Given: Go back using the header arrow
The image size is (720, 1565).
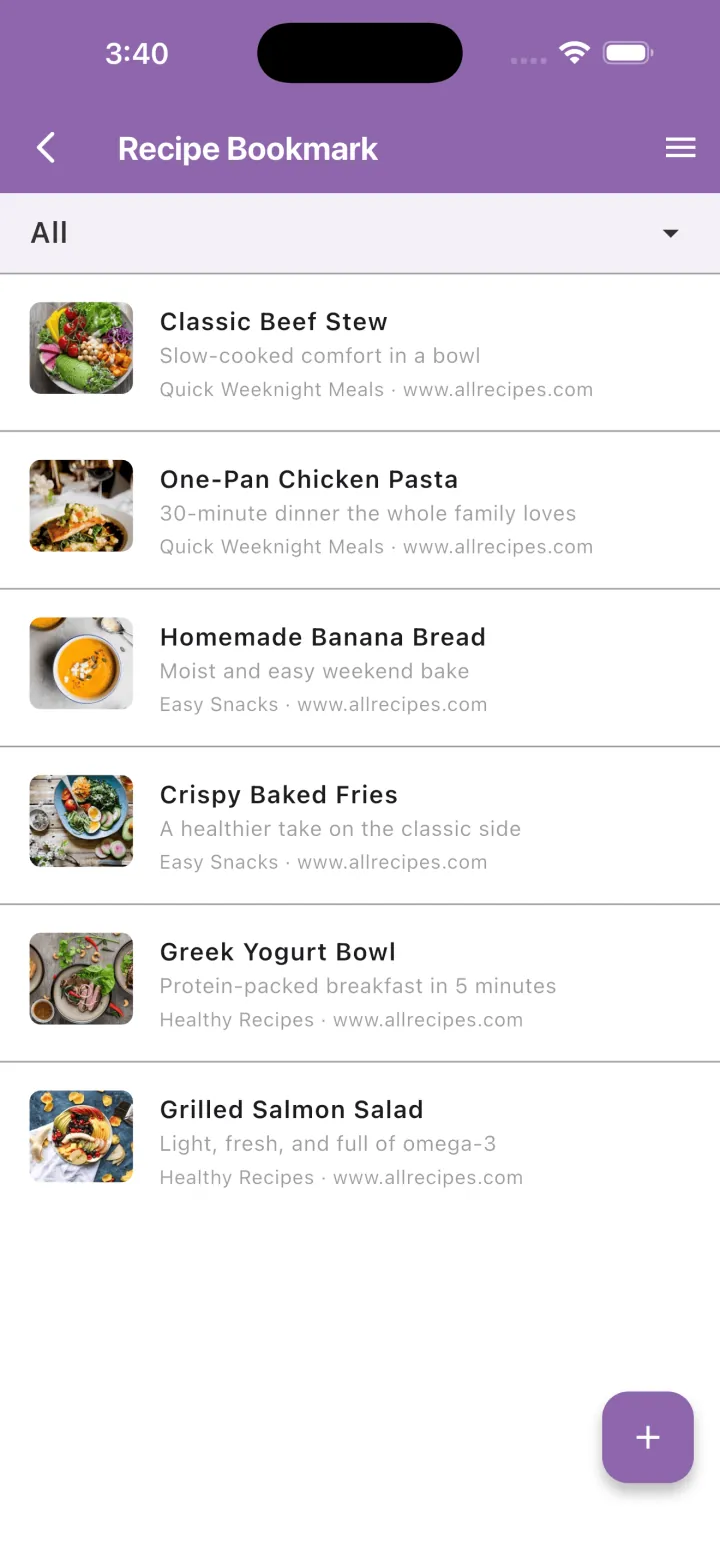Looking at the screenshot, I should 45,148.
